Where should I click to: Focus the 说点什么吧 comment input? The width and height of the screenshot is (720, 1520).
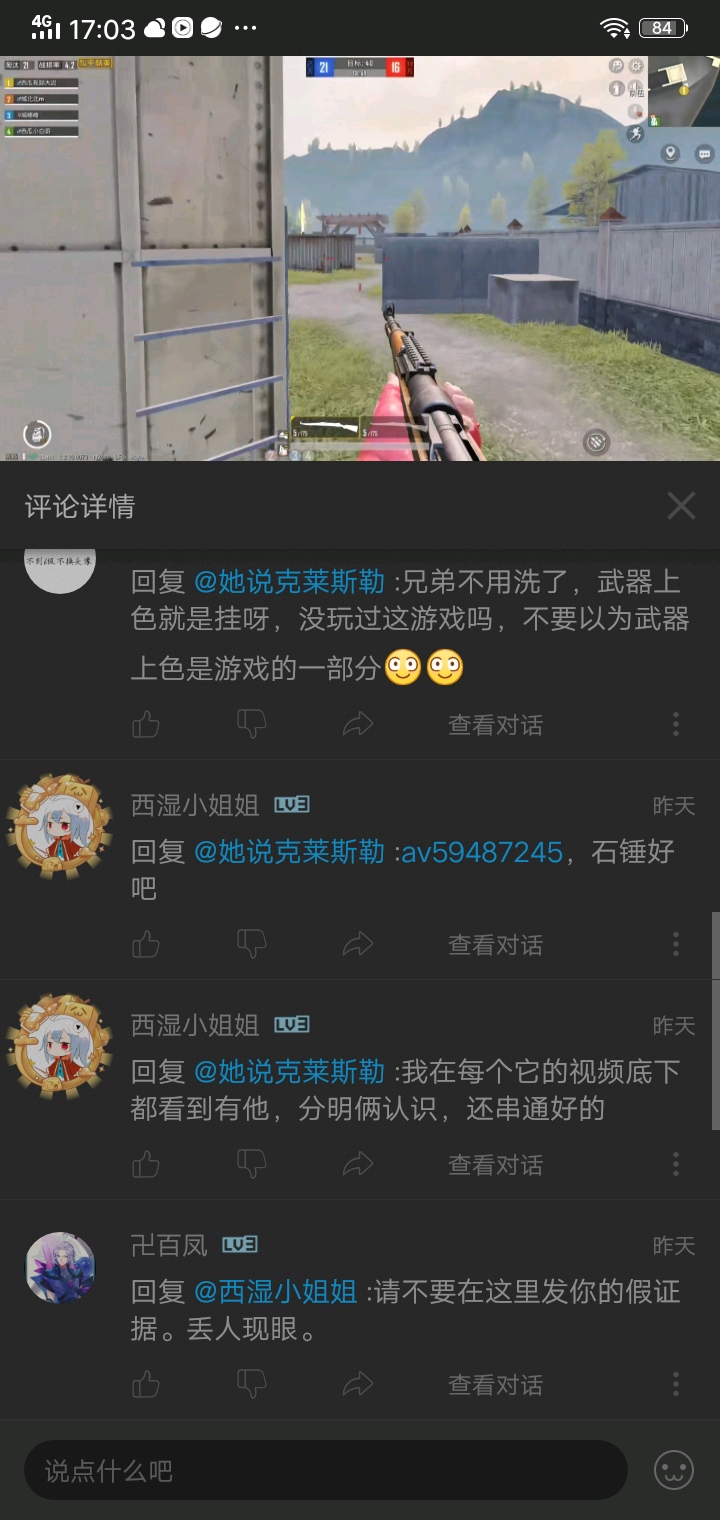click(325, 1470)
